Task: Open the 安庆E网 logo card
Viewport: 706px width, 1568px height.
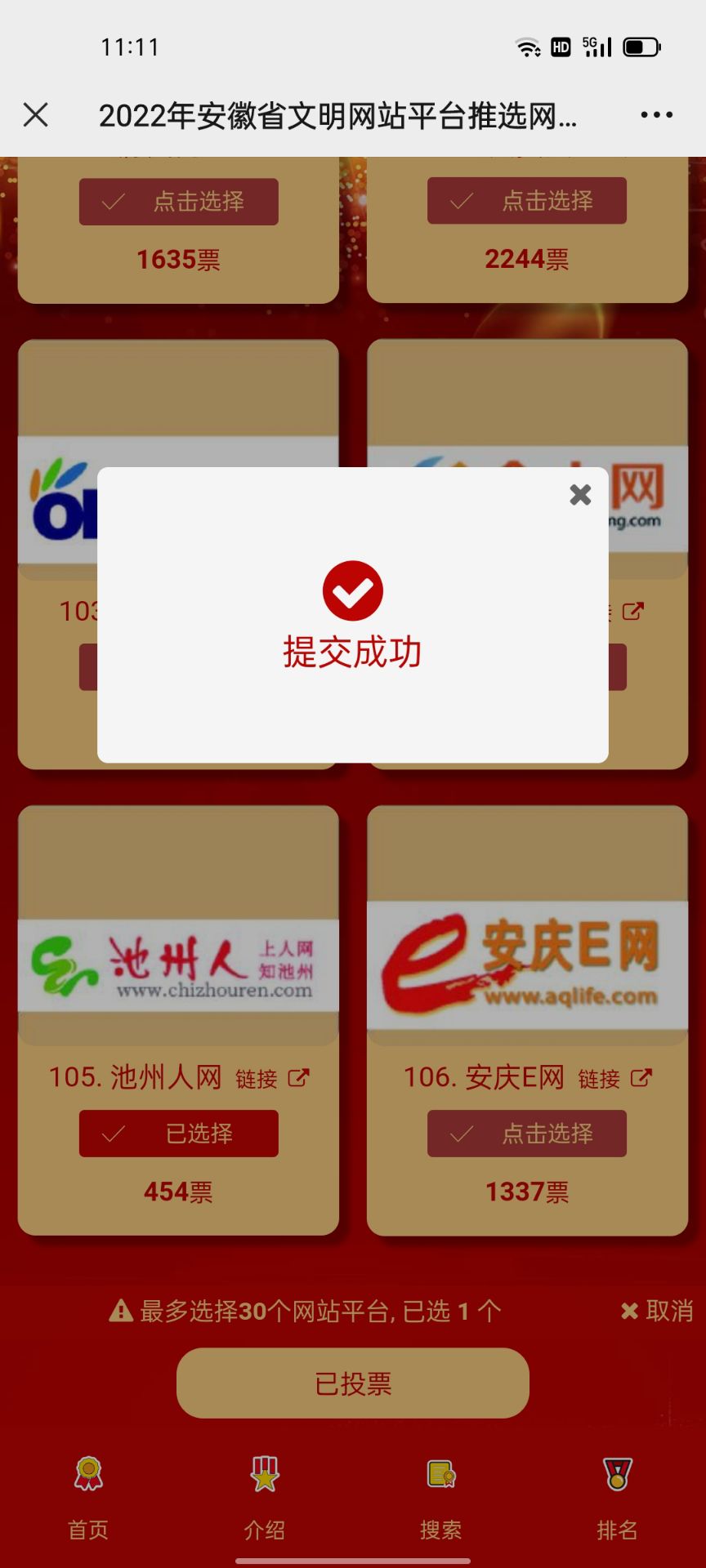Action: 526,965
